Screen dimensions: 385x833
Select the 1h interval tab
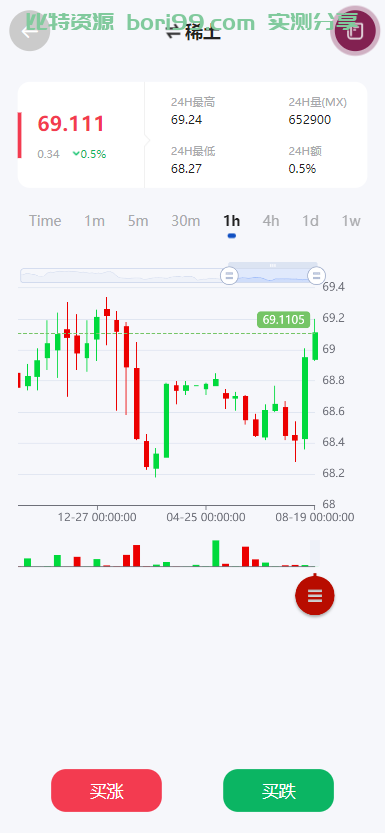pos(232,221)
